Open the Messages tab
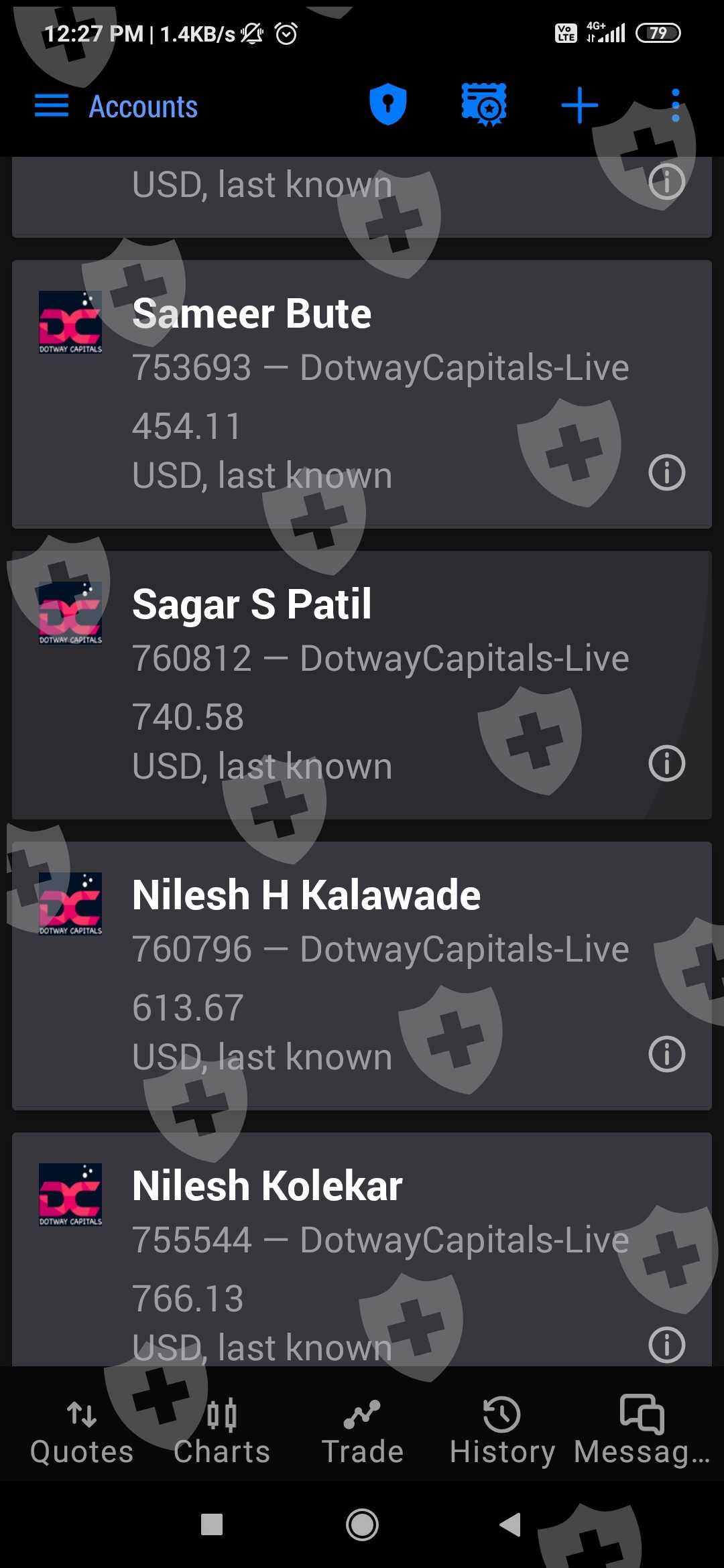724x1568 pixels. [642, 1431]
